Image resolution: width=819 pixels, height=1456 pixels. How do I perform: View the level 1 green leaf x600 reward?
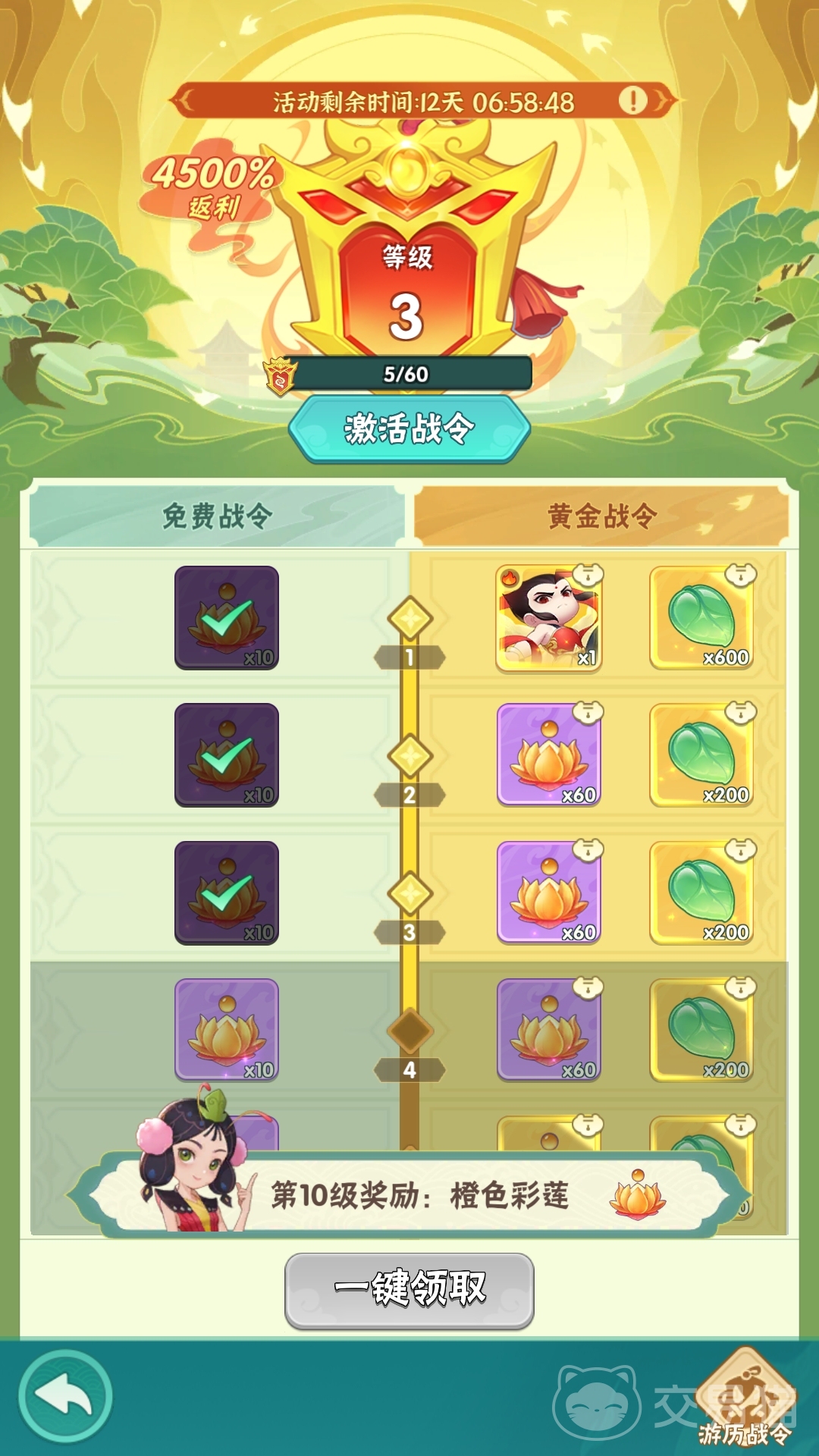[702, 618]
